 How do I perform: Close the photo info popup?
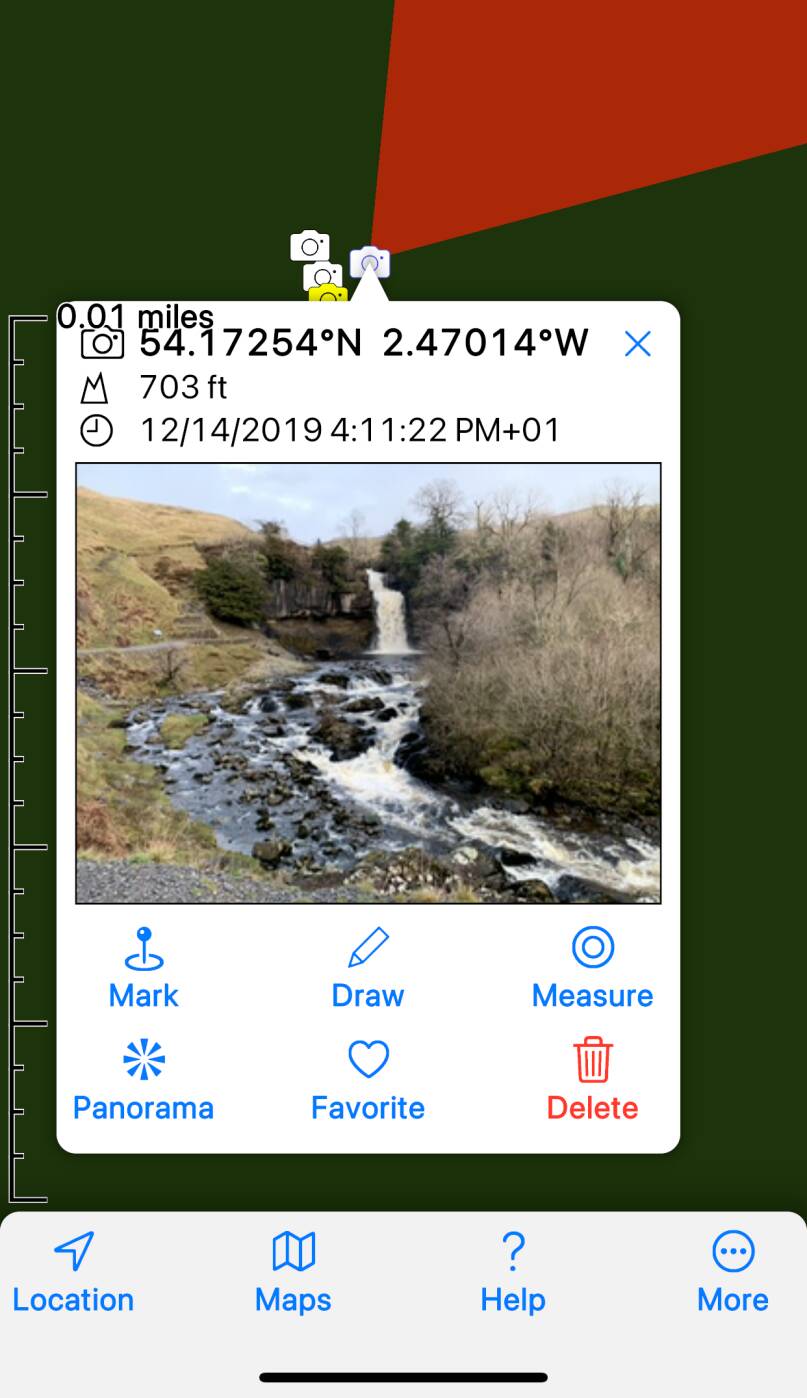(637, 344)
